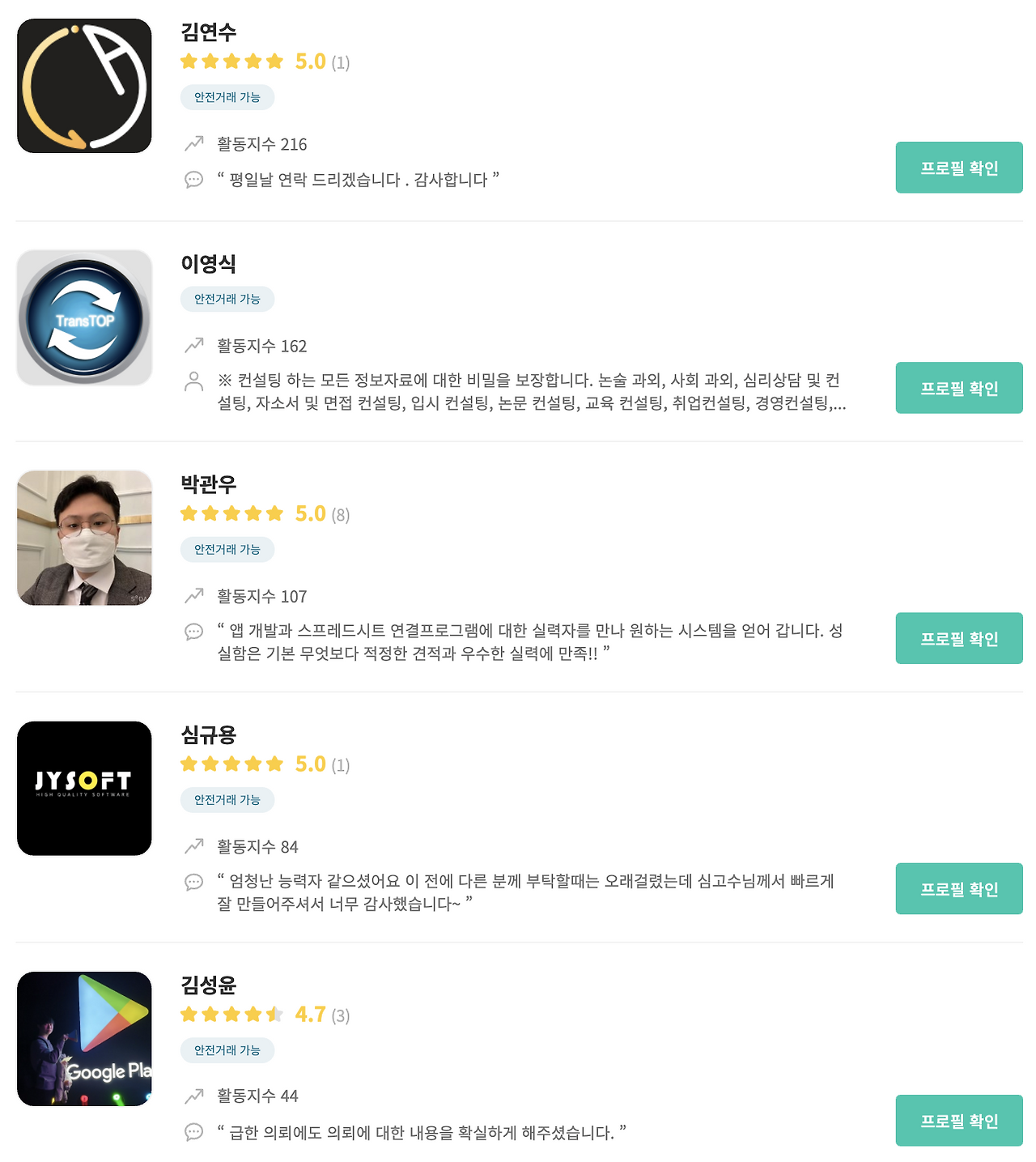Open the 안전거래 가능 badge on 이영식's card
Viewport: 1036px width, 1162px height.
(227, 299)
